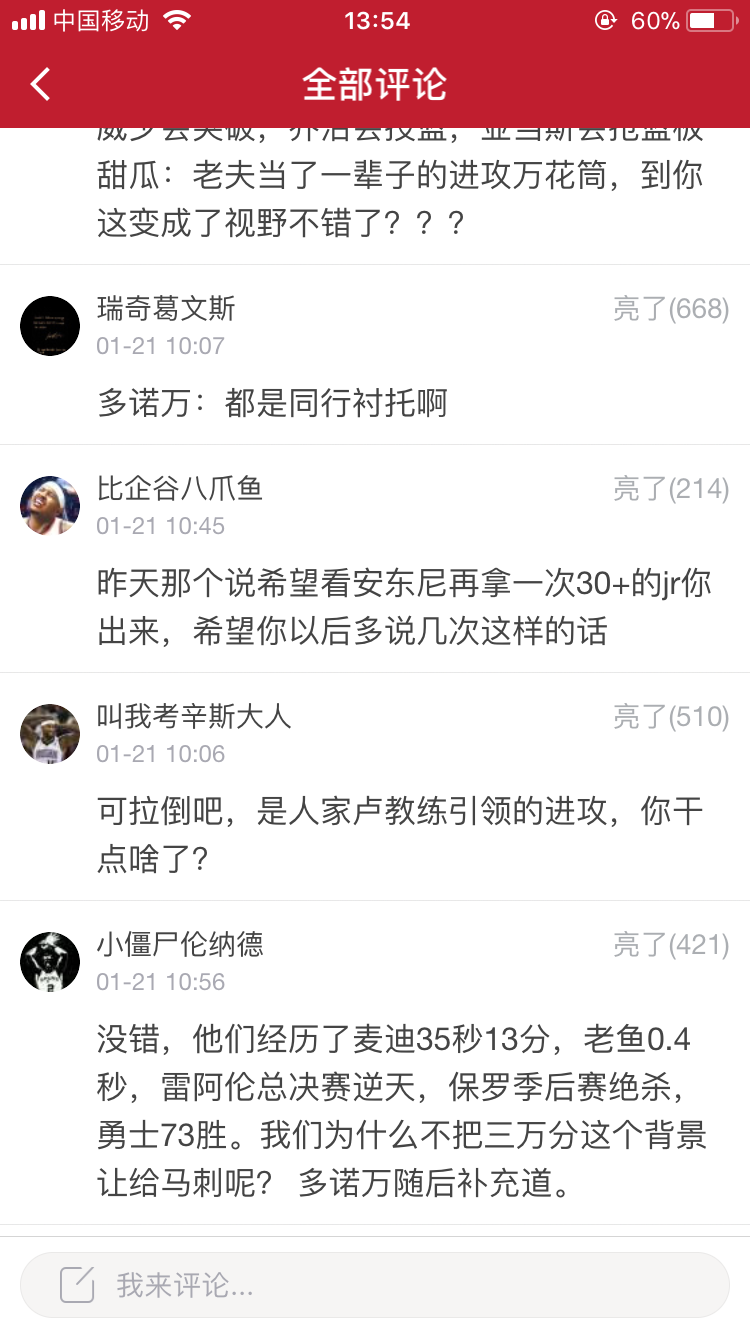Open the 全部评论 title header
The image size is (750, 1334).
(375, 85)
